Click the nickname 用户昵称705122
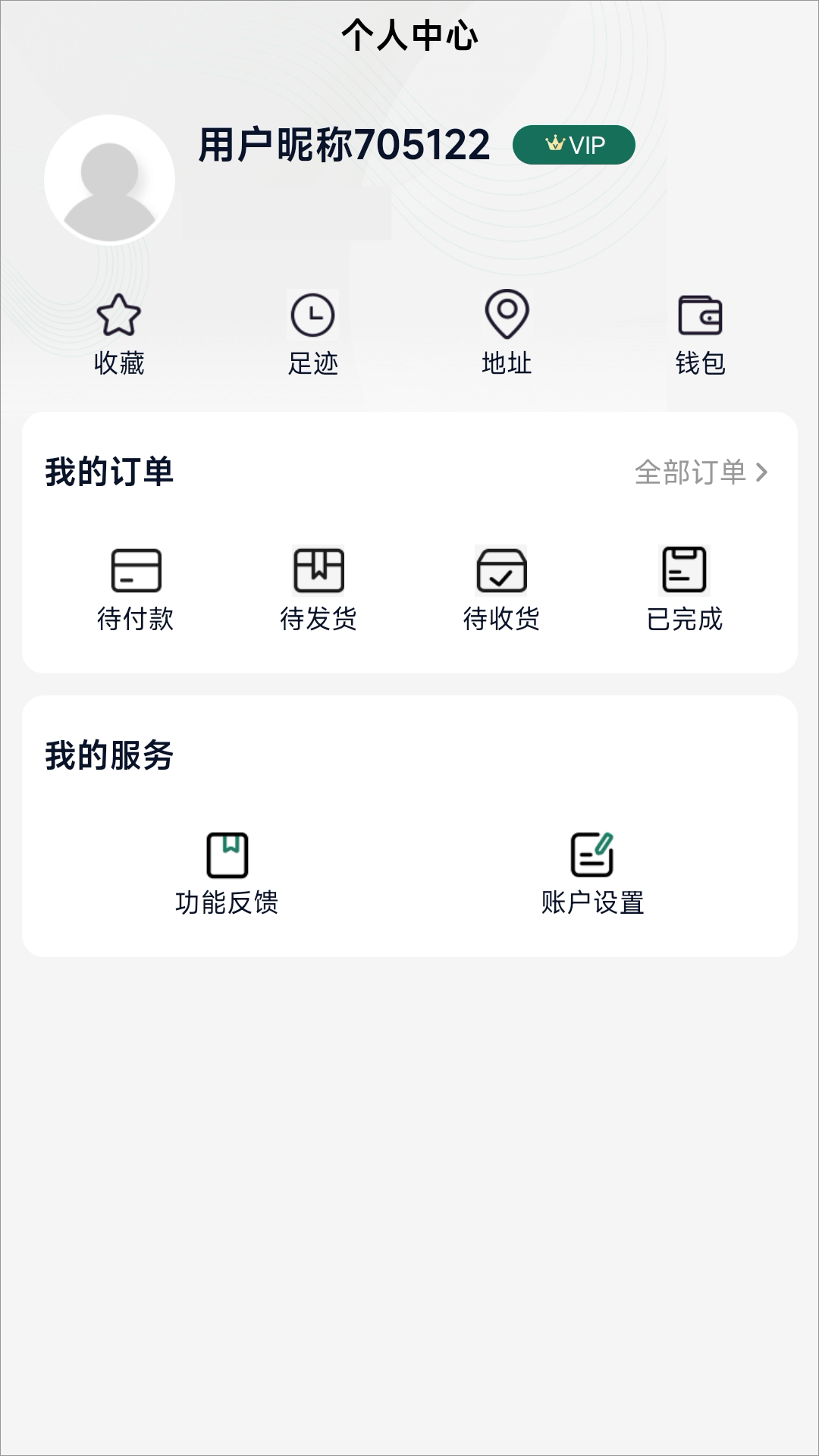 343,143
